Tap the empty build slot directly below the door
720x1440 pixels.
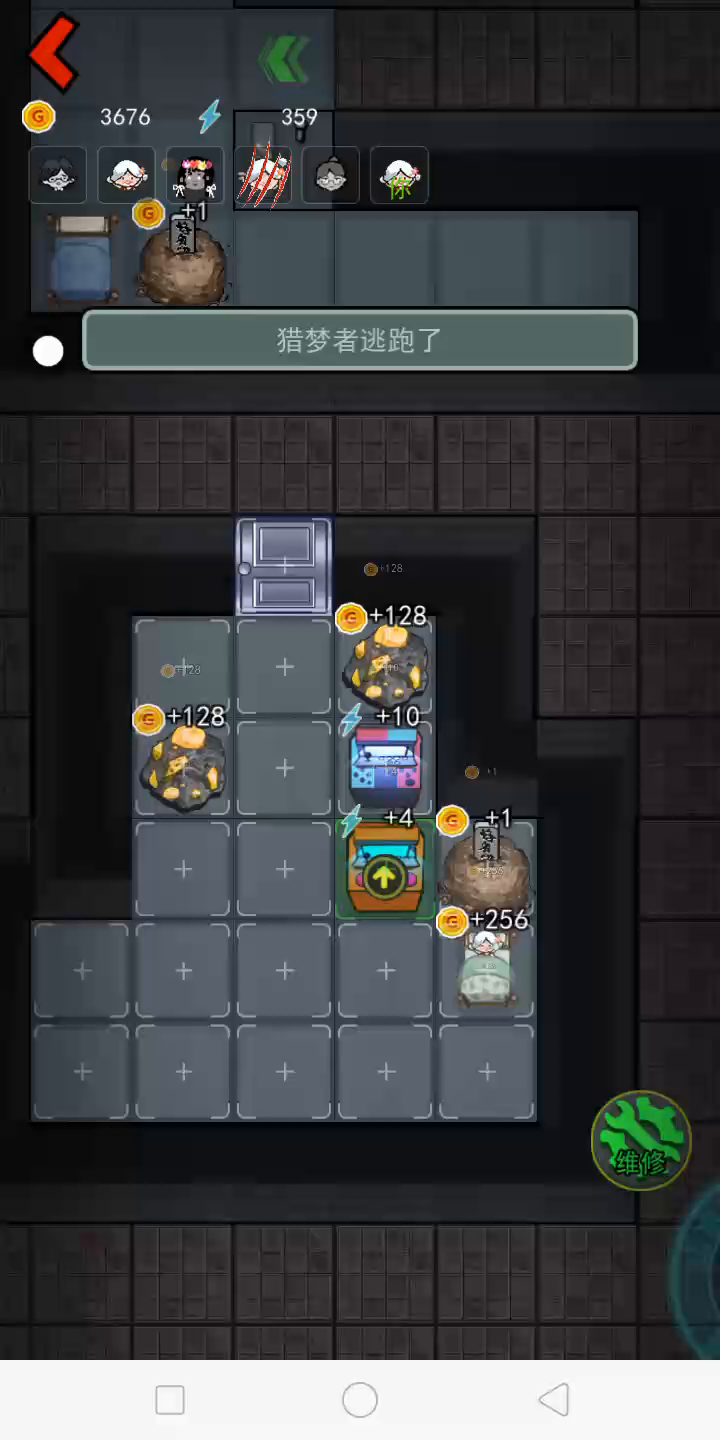click(x=284, y=667)
